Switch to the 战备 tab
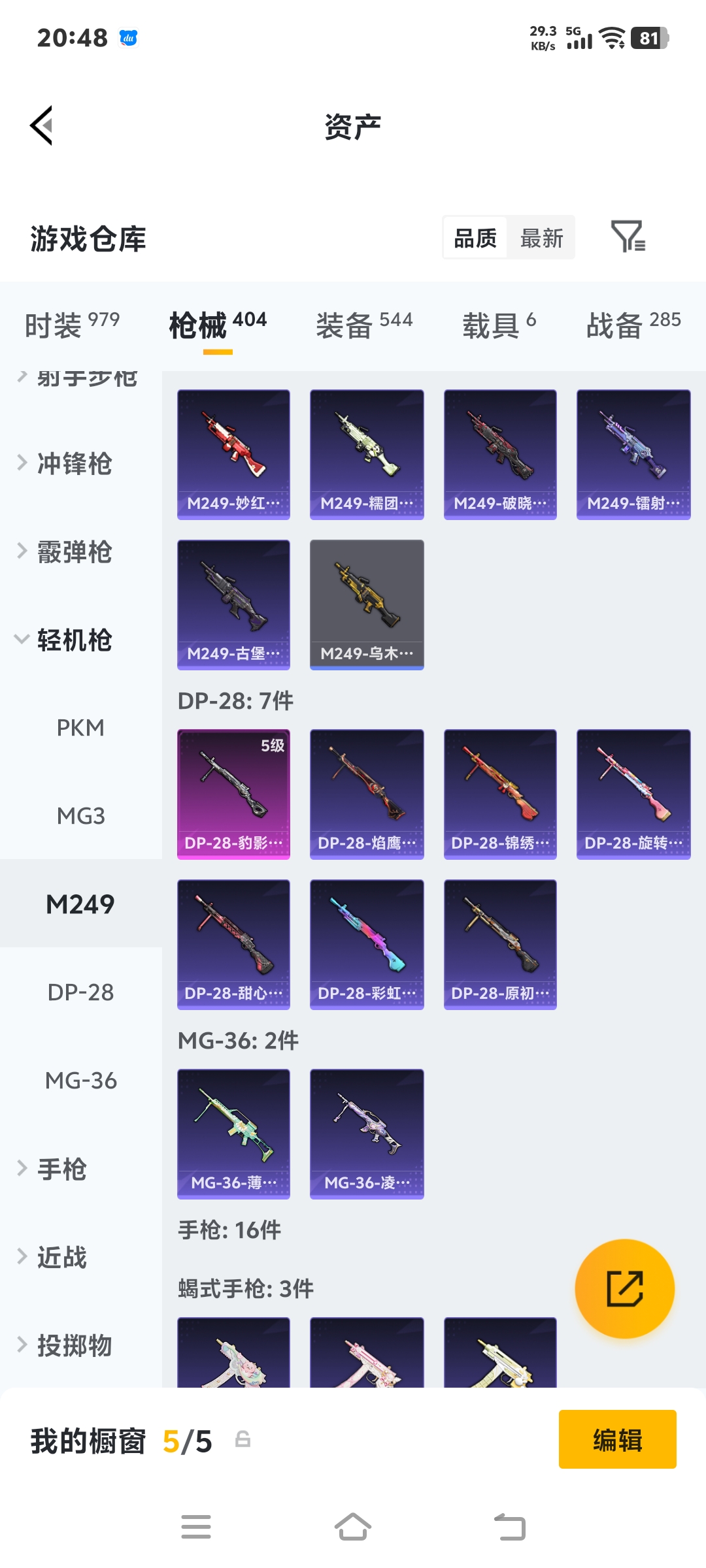706x1568 pixels. [x=633, y=324]
